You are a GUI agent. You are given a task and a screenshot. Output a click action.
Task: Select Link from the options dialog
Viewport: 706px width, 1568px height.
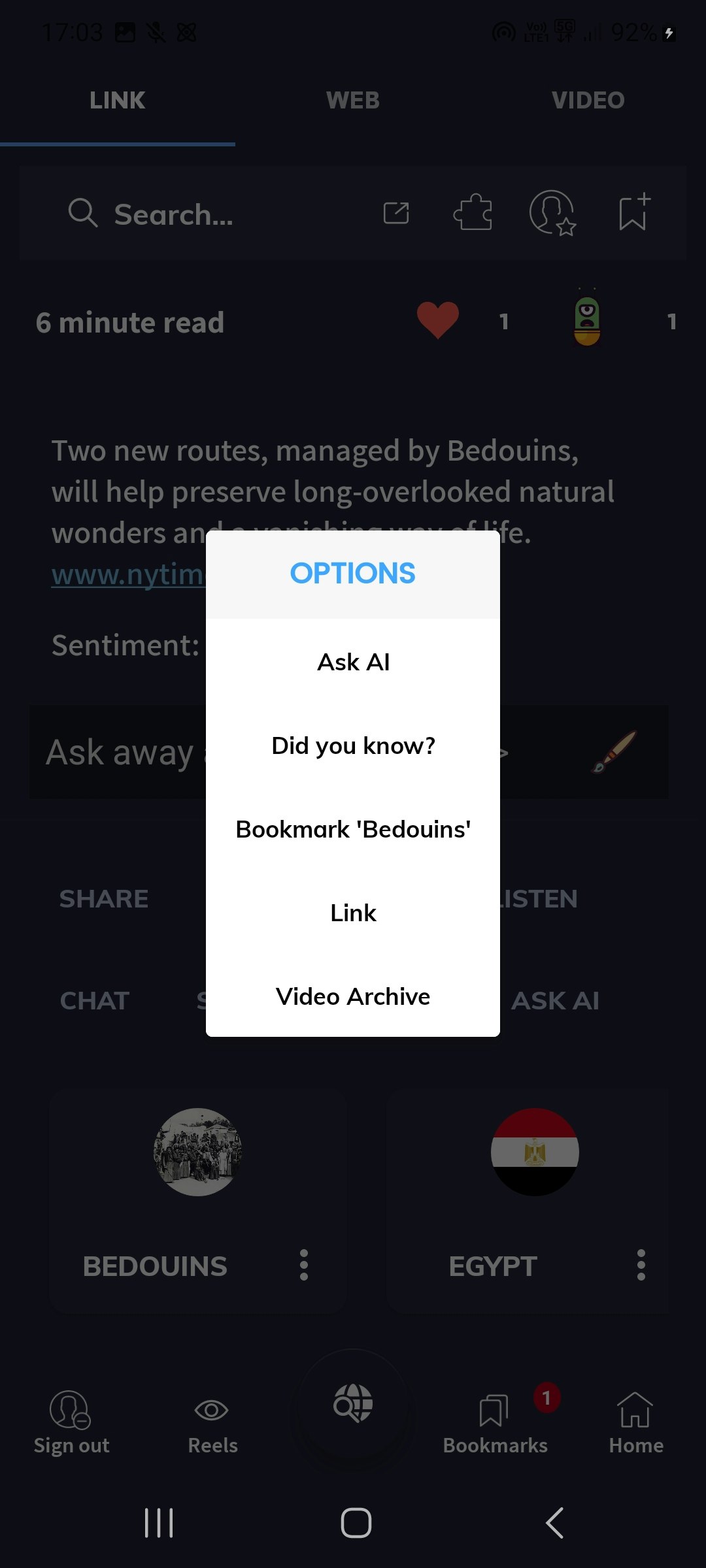tap(353, 913)
